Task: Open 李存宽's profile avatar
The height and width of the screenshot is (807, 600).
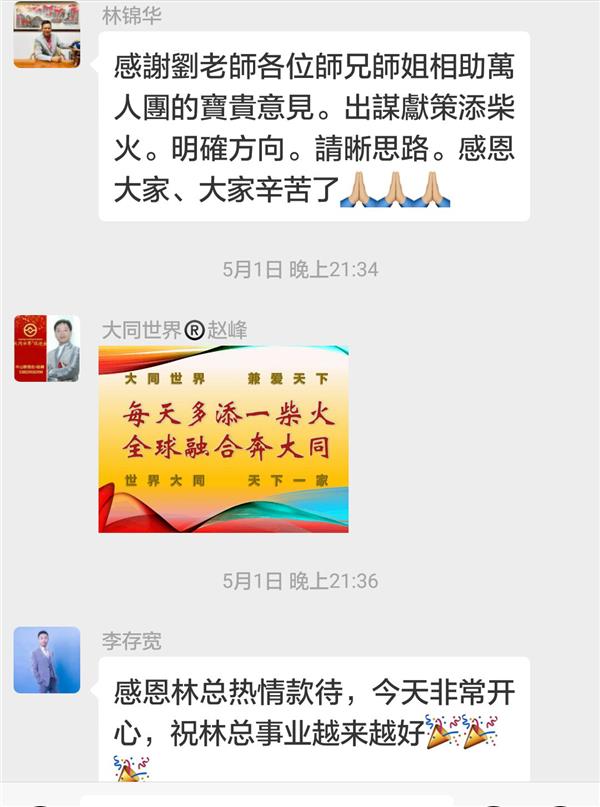Action: 46,660
